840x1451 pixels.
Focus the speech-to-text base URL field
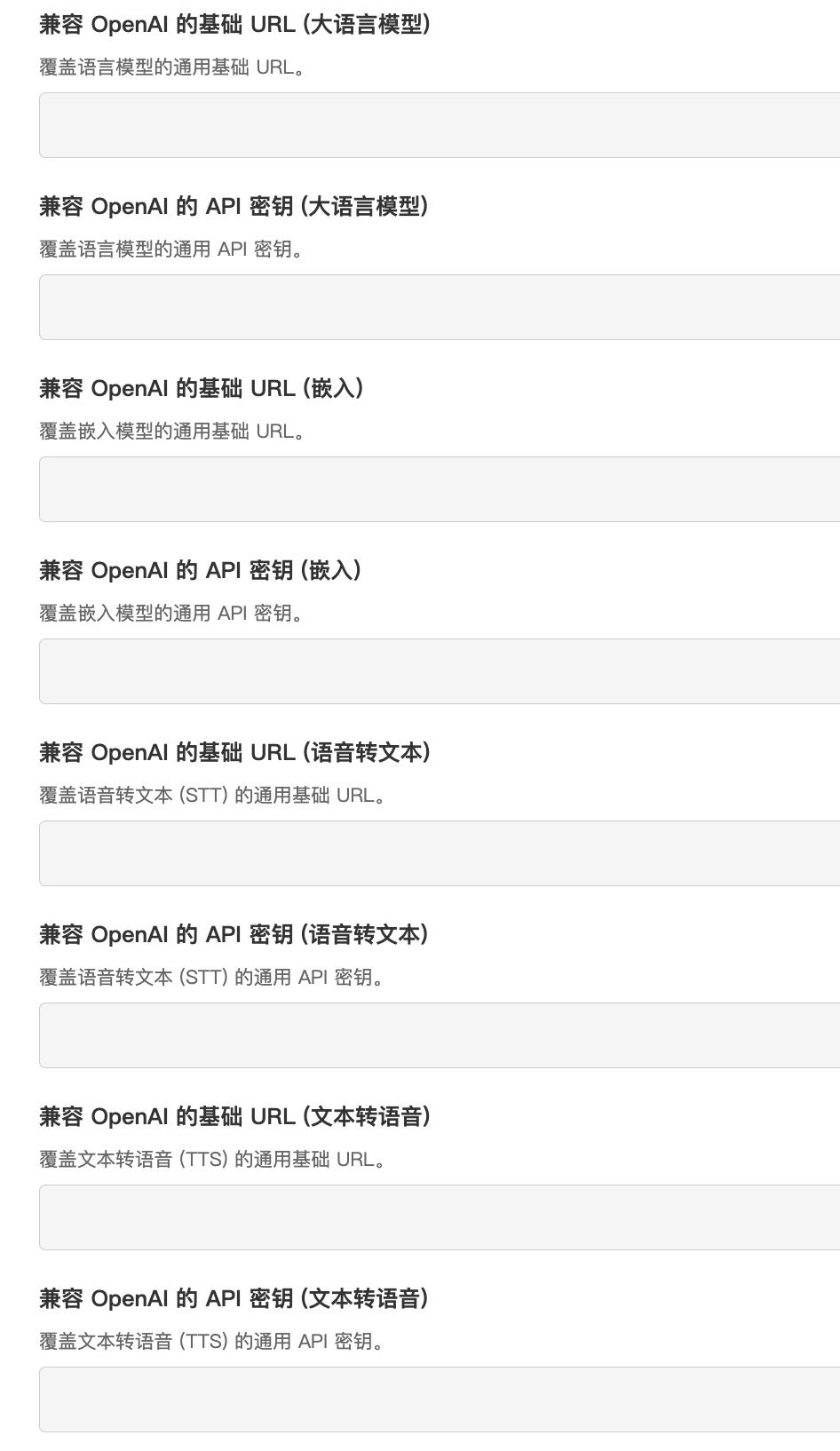[440, 853]
